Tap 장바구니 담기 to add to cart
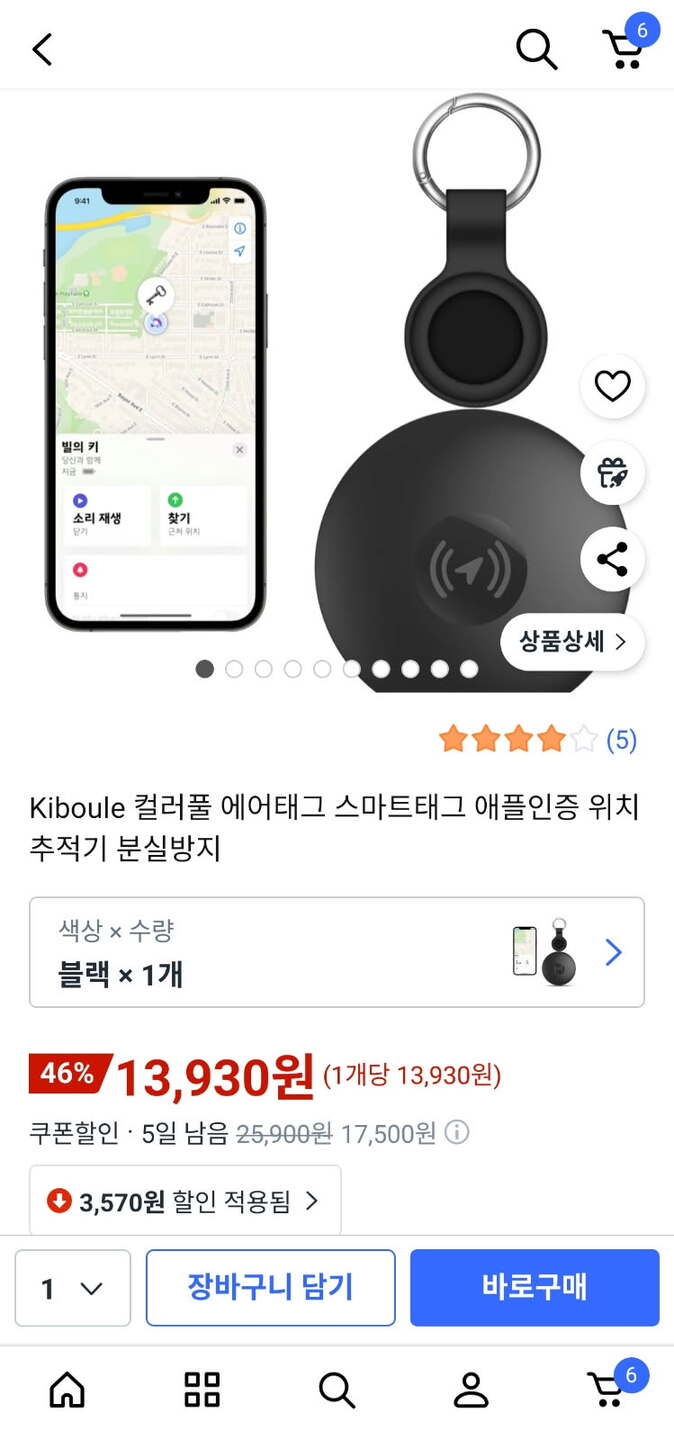The image size is (674, 1440). click(271, 1288)
